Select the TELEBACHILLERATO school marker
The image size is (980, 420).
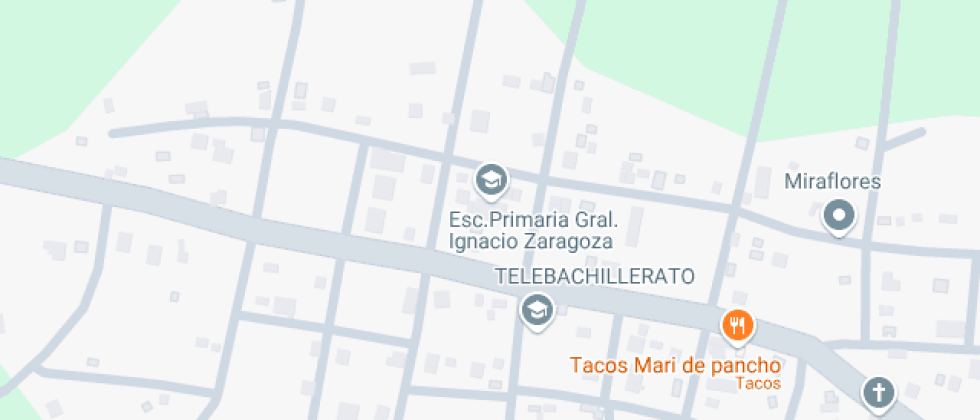(538, 310)
